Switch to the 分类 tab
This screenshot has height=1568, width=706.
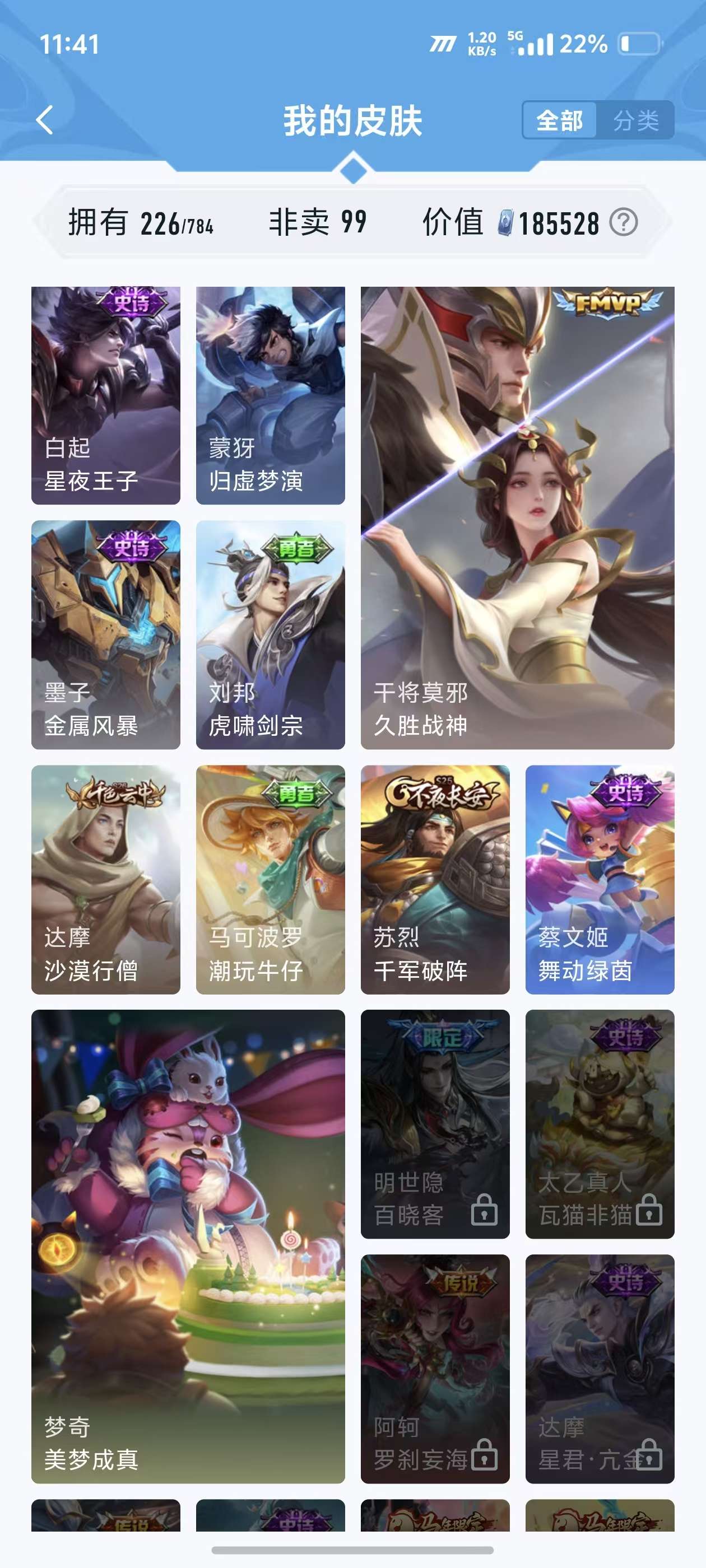pyautogui.click(x=635, y=120)
